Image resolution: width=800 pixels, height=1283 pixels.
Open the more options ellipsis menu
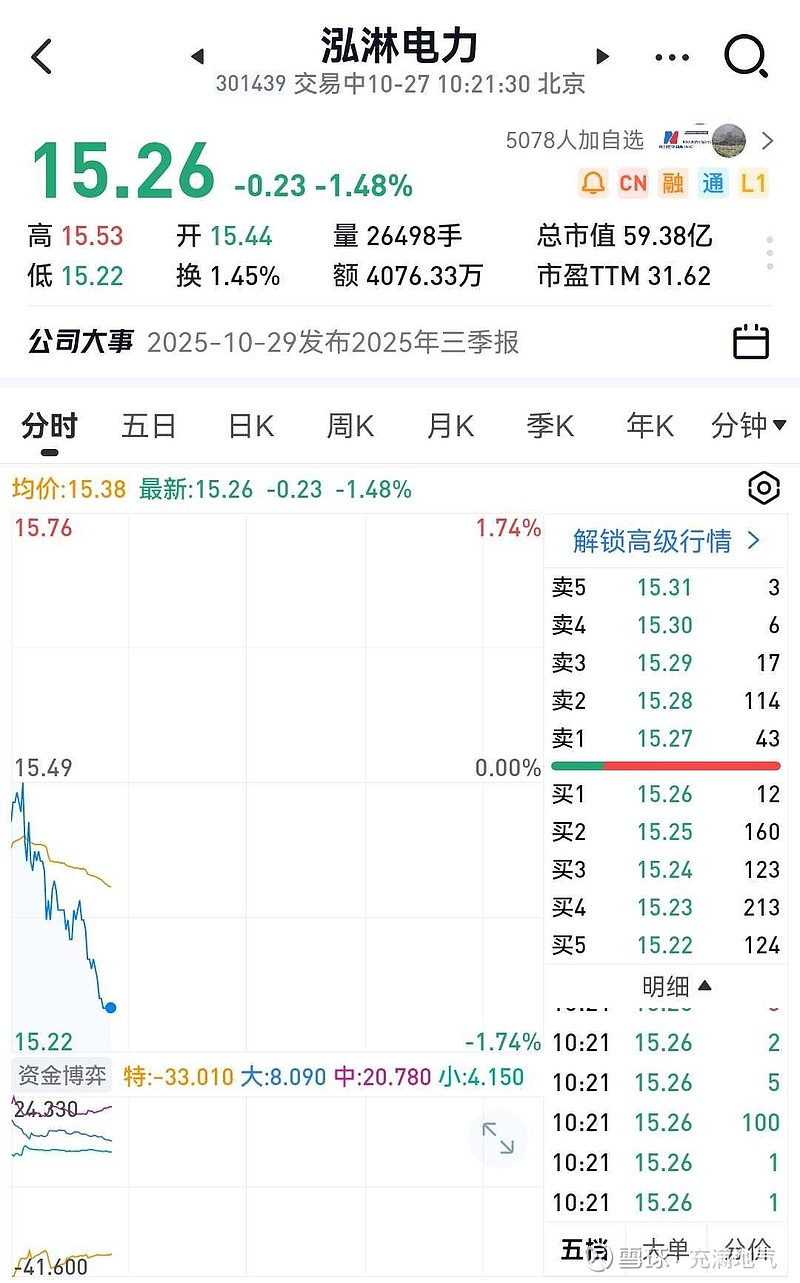[x=671, y=57]
